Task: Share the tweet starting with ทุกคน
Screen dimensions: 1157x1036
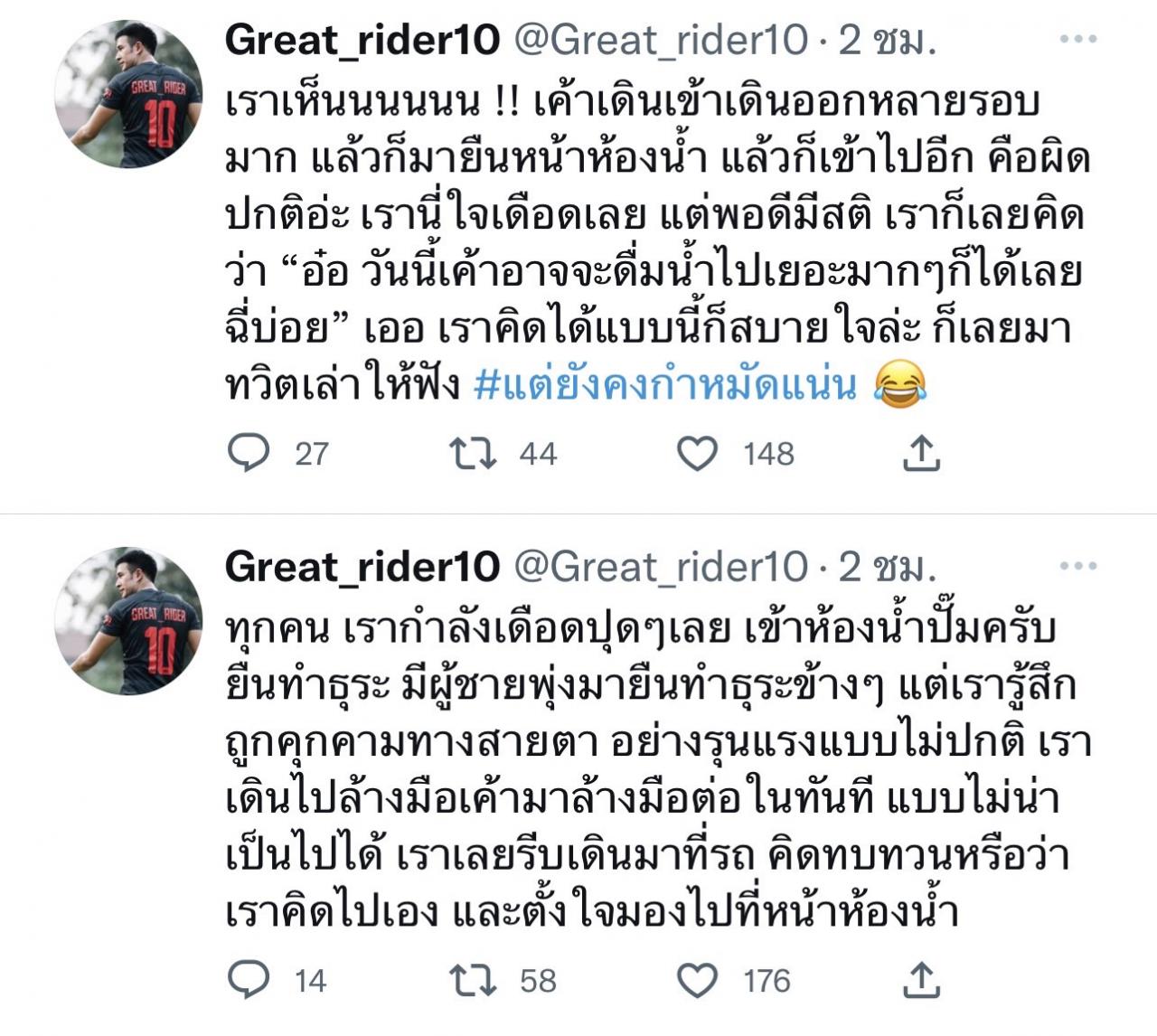Action: 921,980
